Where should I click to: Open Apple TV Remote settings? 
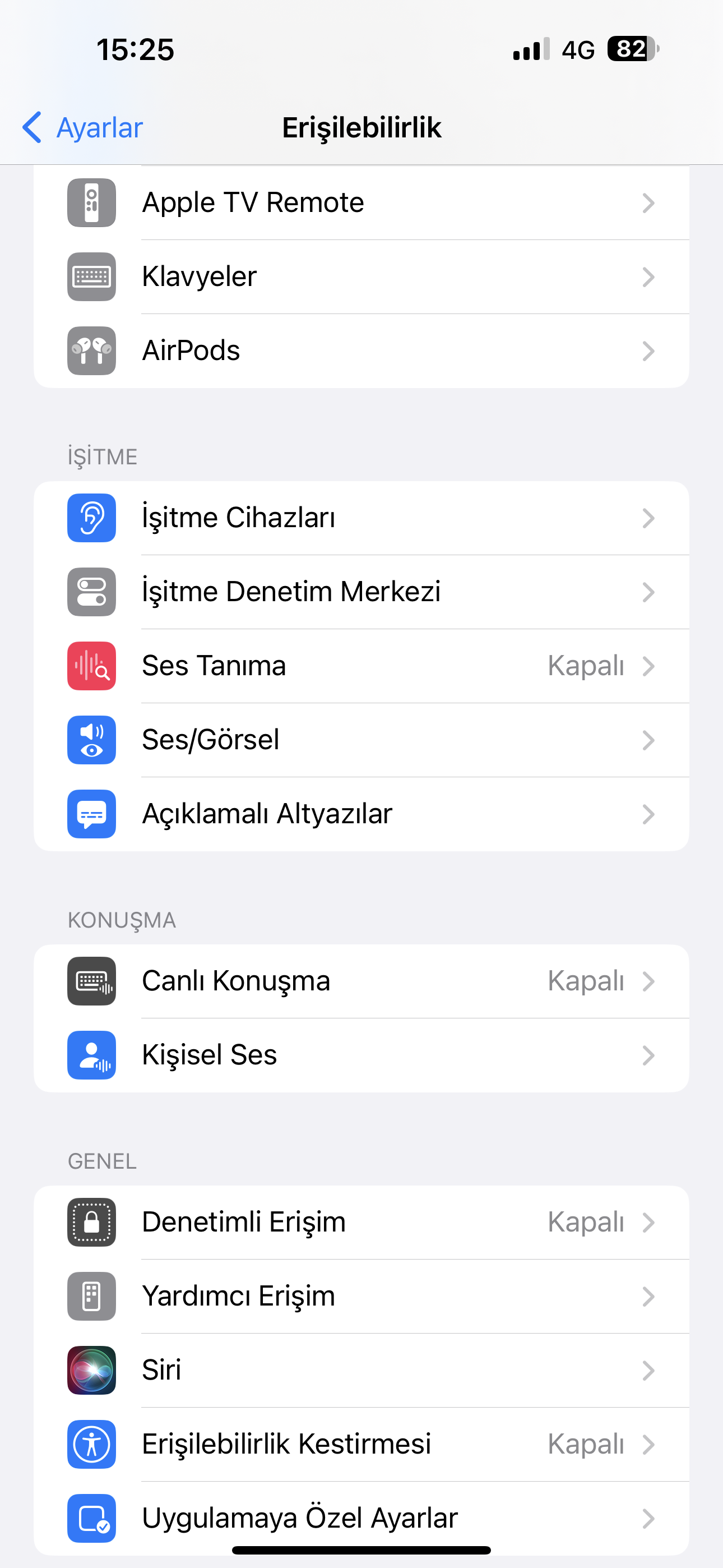coord(361,202)
